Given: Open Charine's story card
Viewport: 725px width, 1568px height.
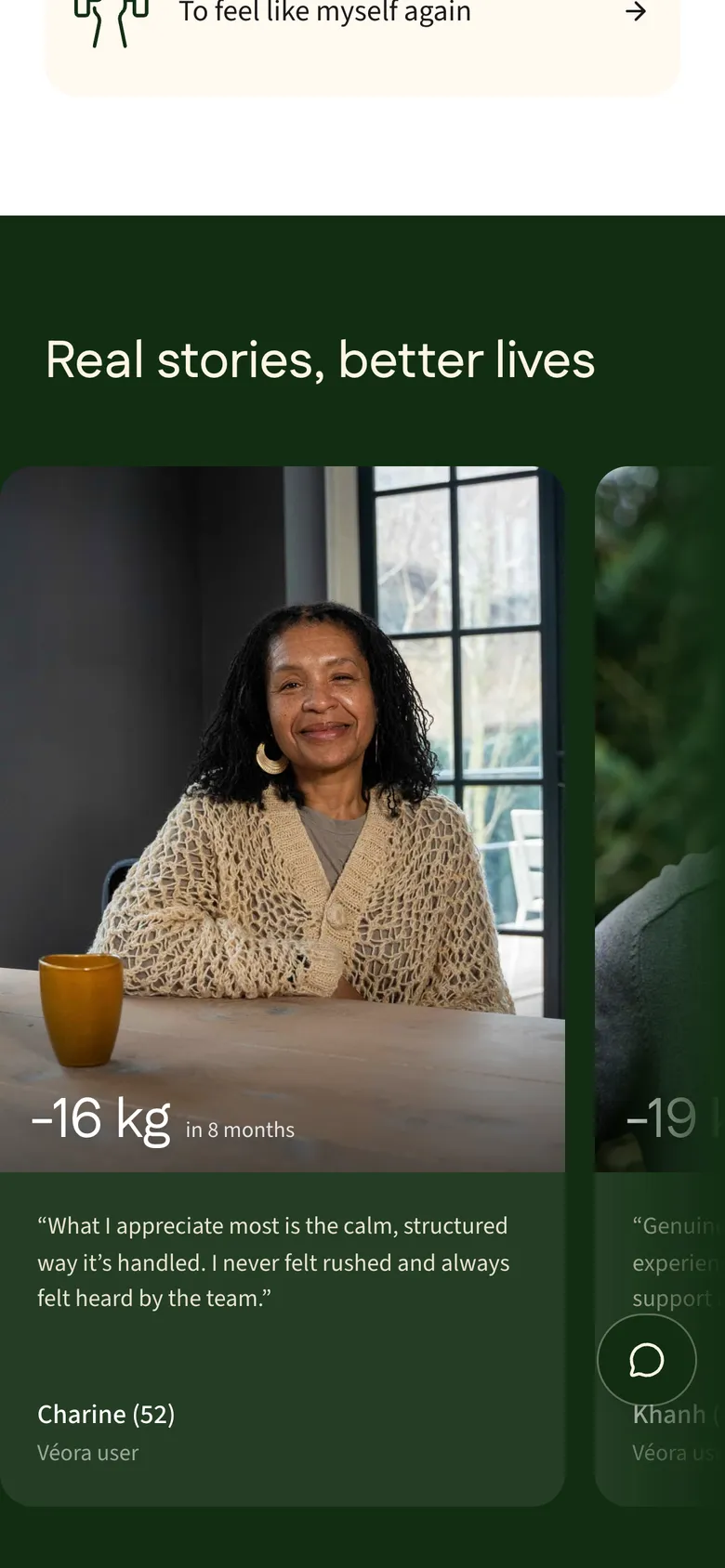Looking at the screenshot, I should pyautogui.click(x=283, y=986).
